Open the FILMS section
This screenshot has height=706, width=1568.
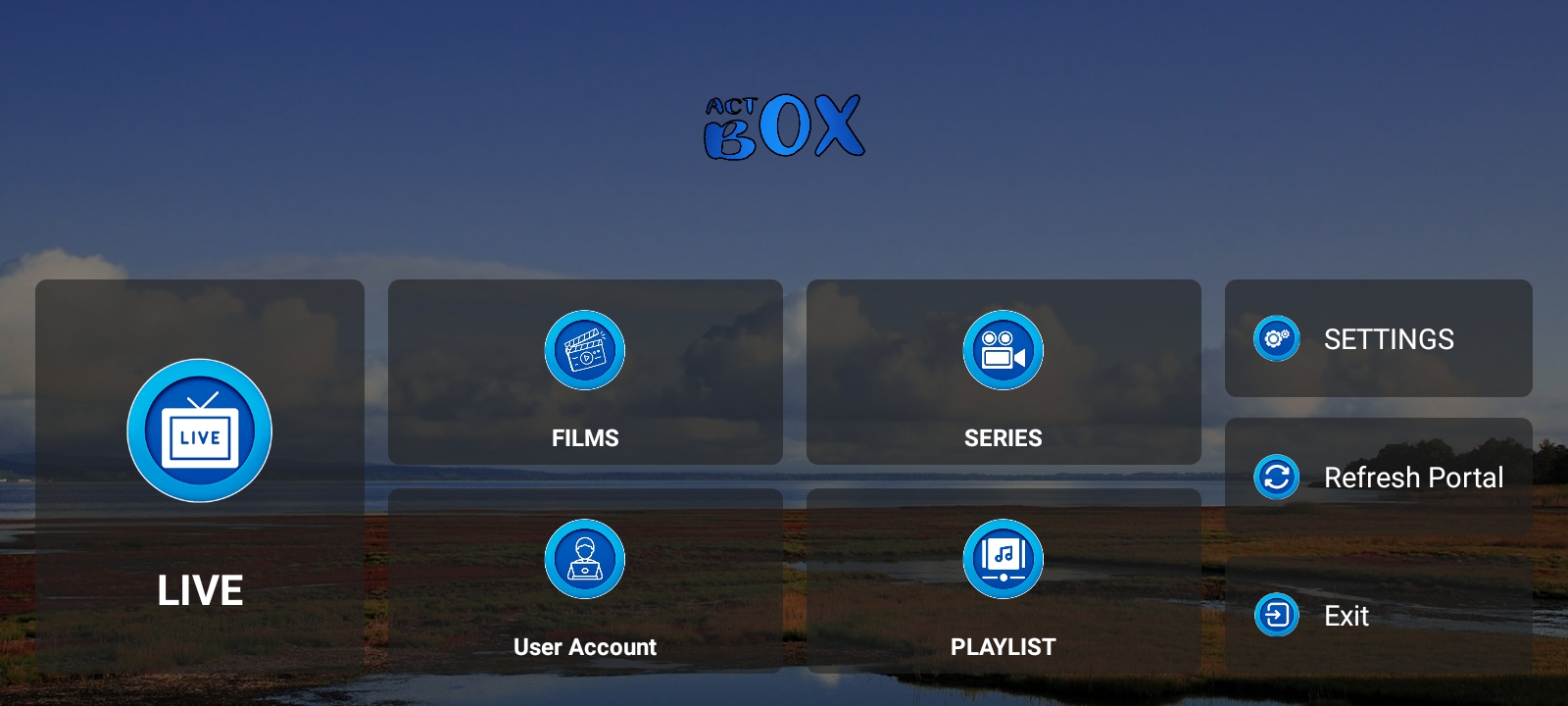tap(585, 373)
